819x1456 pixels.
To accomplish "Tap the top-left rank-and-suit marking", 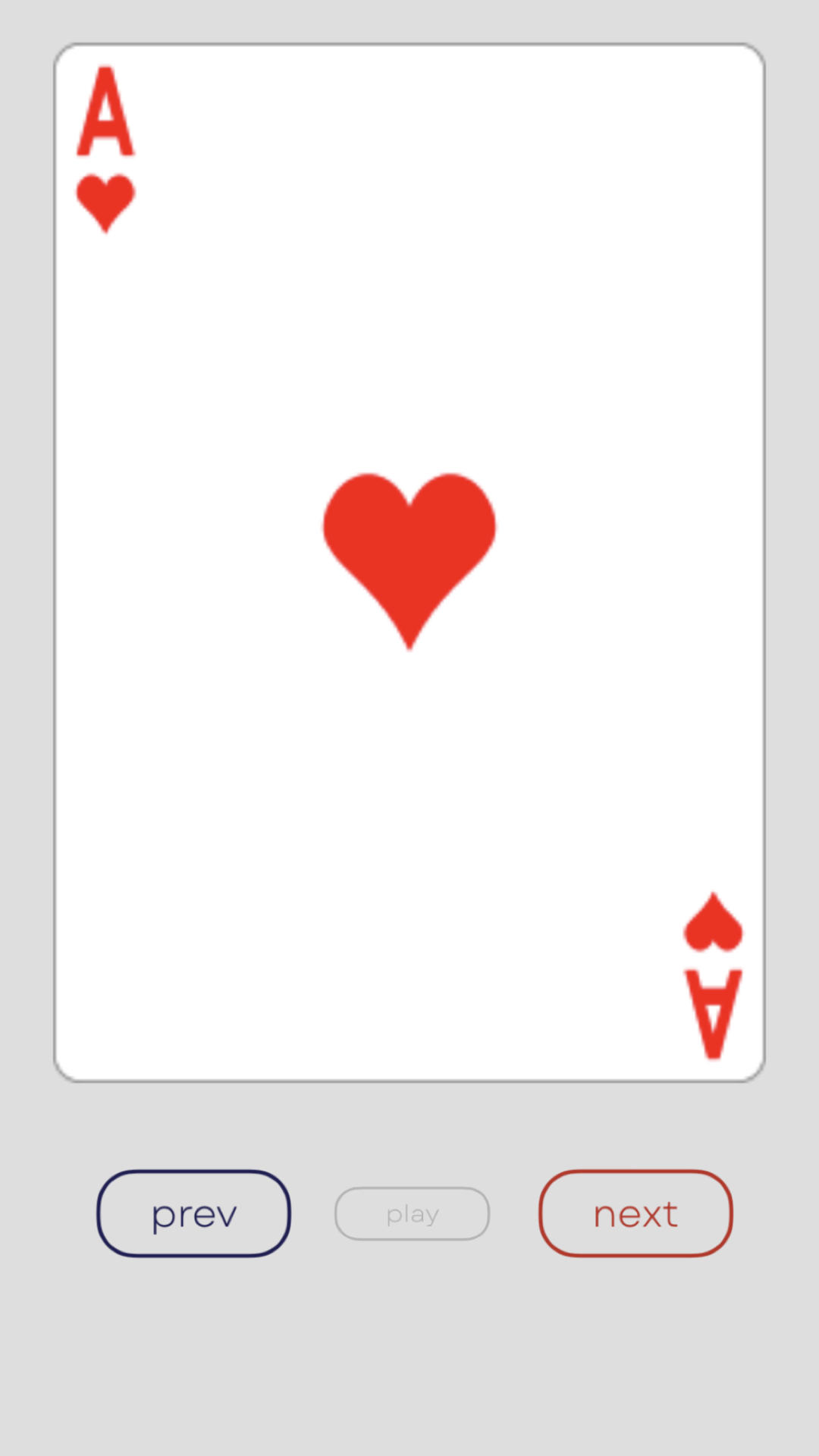I will (x=105, y=152).
